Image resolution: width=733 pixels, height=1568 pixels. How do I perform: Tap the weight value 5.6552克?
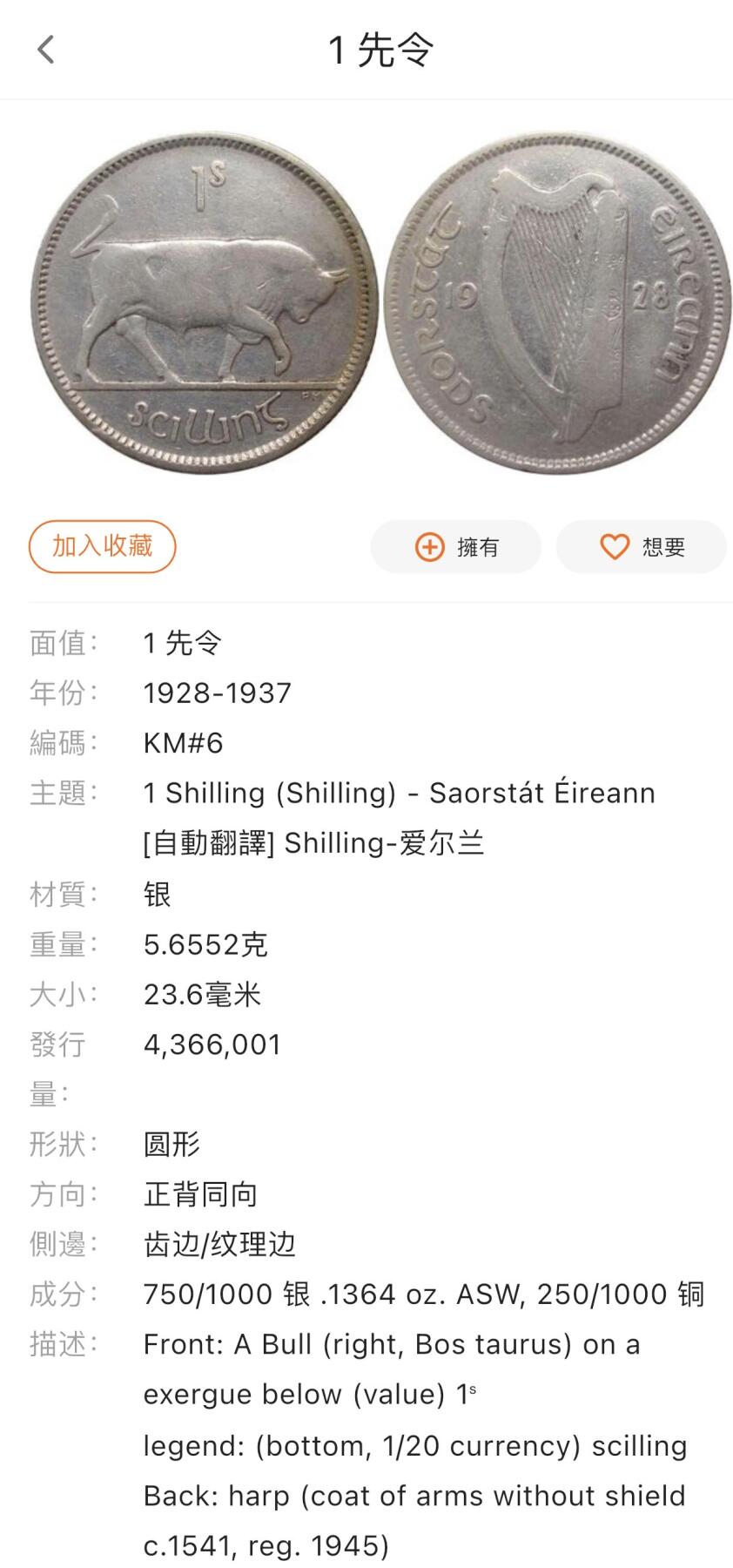(205, 945)
